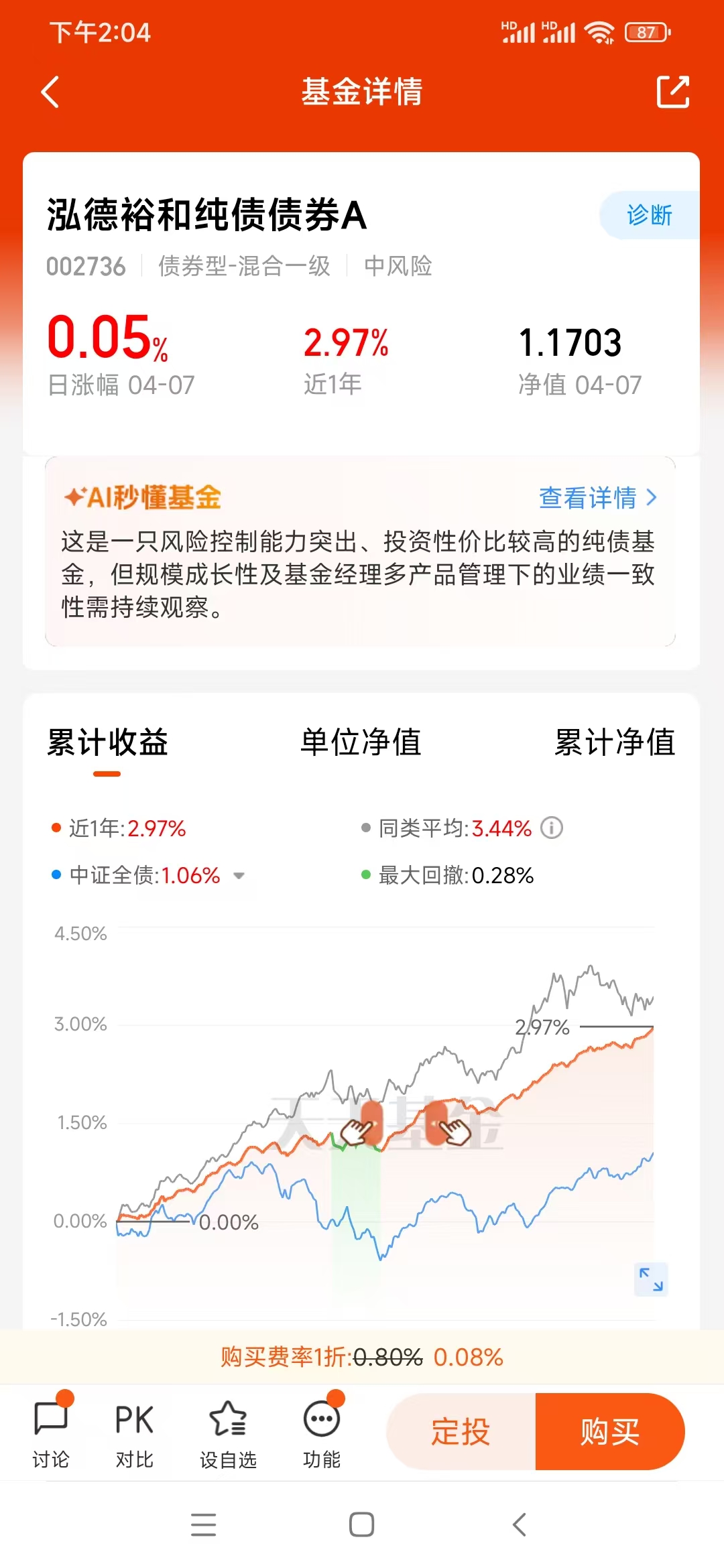Go back using the top-left arrow
Image resolution: width=724 pixels, height=1568 pixels.
(x=50, y=92)
